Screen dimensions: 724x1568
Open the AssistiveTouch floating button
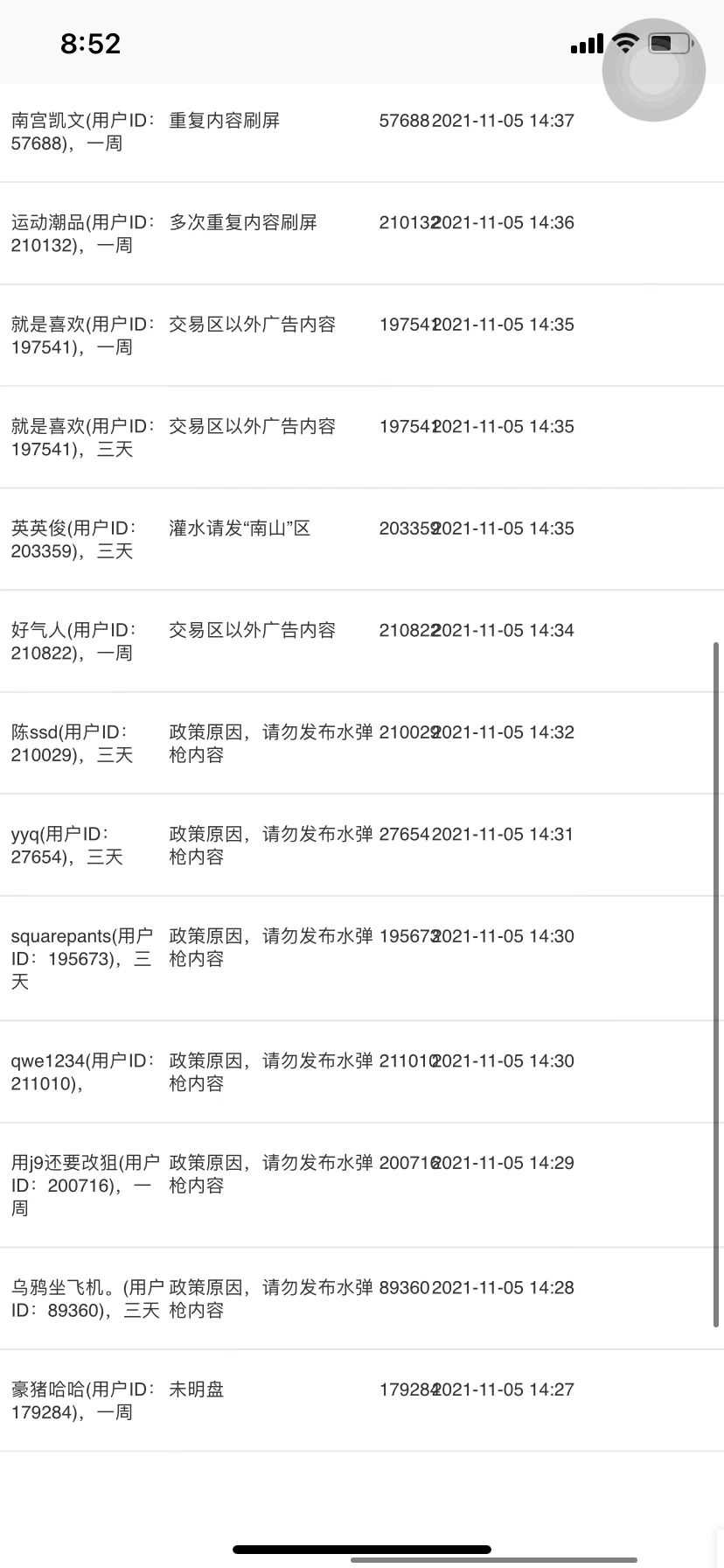click(x=654, y=69)
